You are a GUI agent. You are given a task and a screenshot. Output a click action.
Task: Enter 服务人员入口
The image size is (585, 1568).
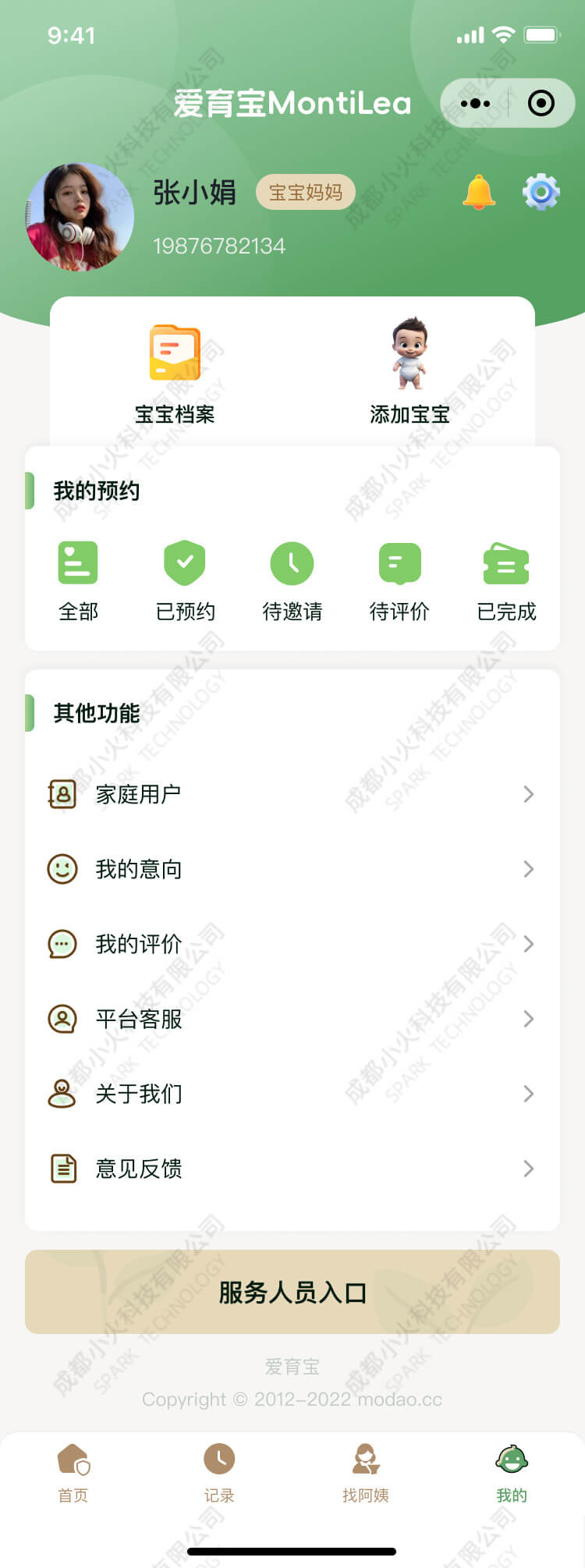click(x=292, y=1292)
